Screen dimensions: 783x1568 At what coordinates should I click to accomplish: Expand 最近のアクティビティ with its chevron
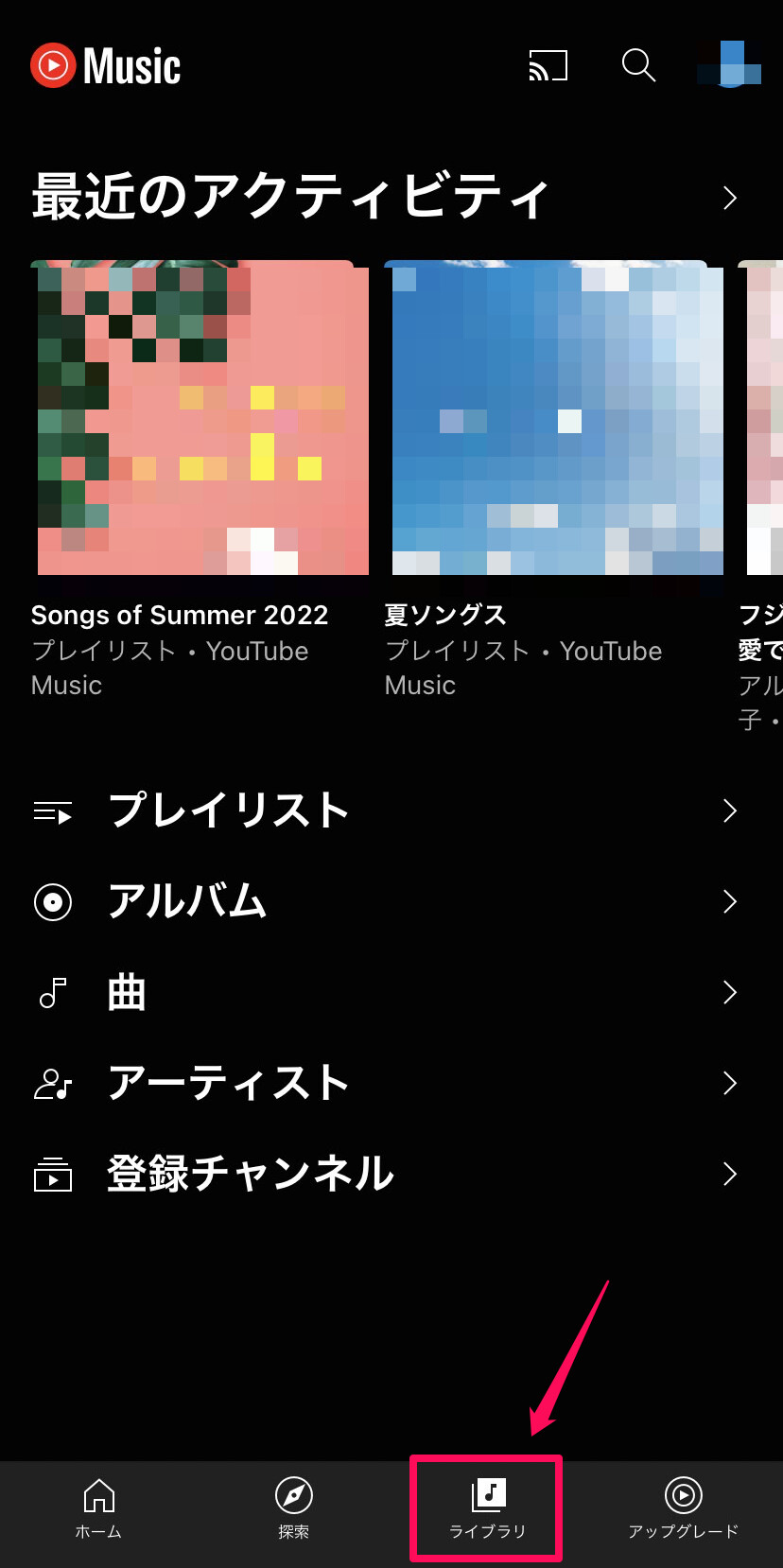click(728, 199)
